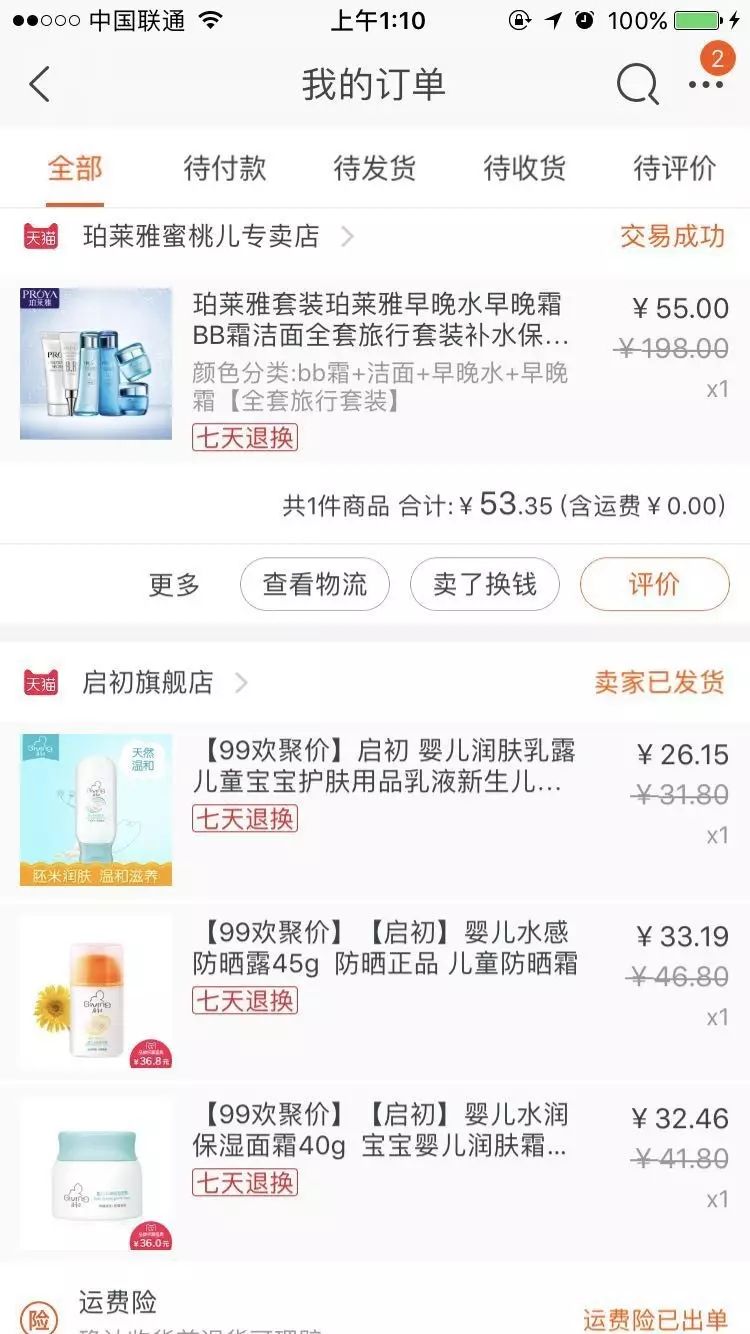Switch to the 待发货 tab

(375, 168)
